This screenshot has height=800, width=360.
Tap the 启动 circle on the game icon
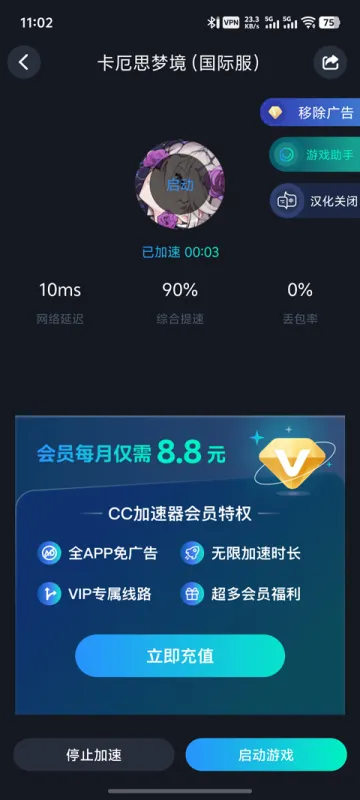[180, 184]
